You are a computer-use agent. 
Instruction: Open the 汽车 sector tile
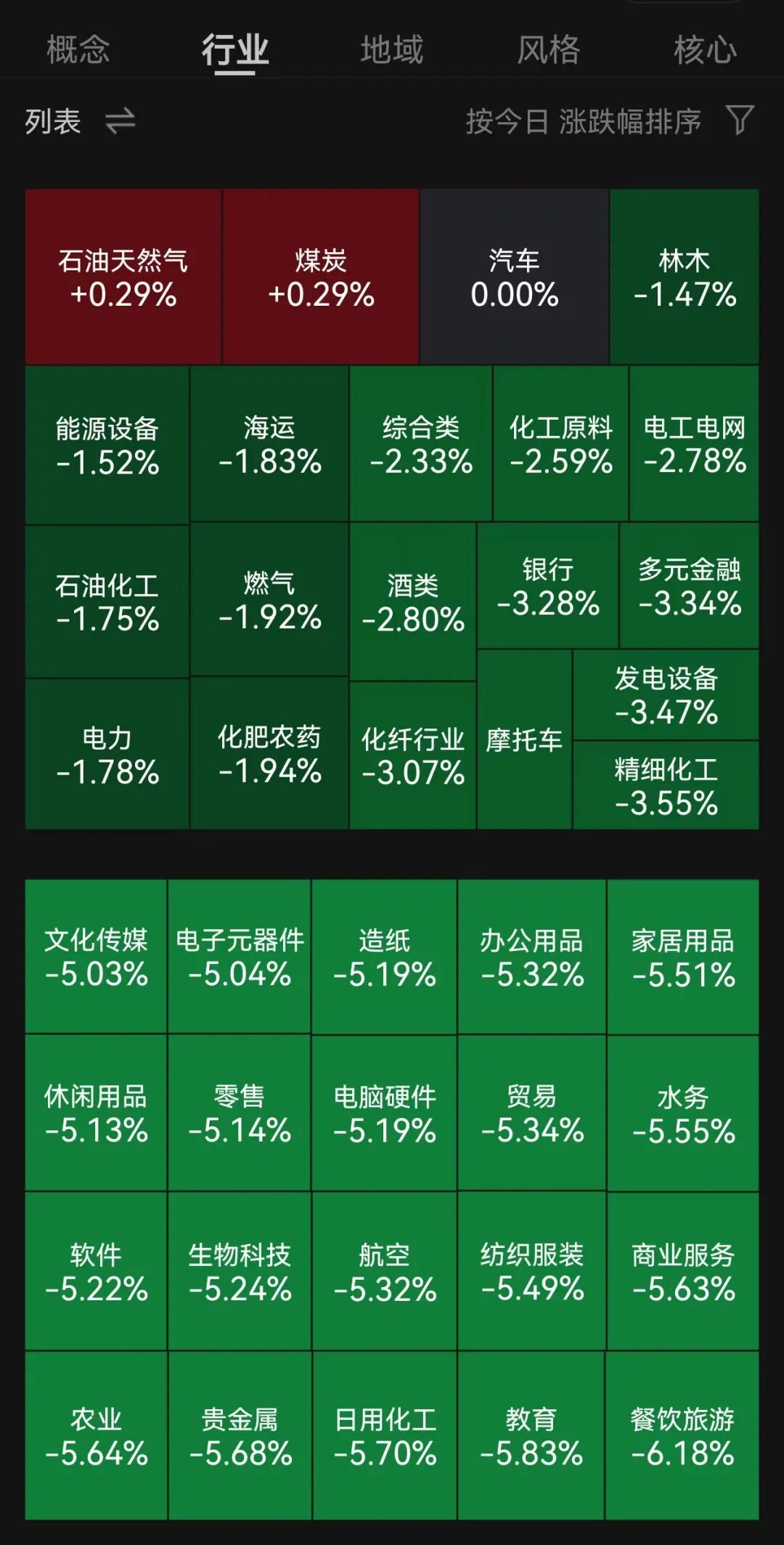[514, 277]
